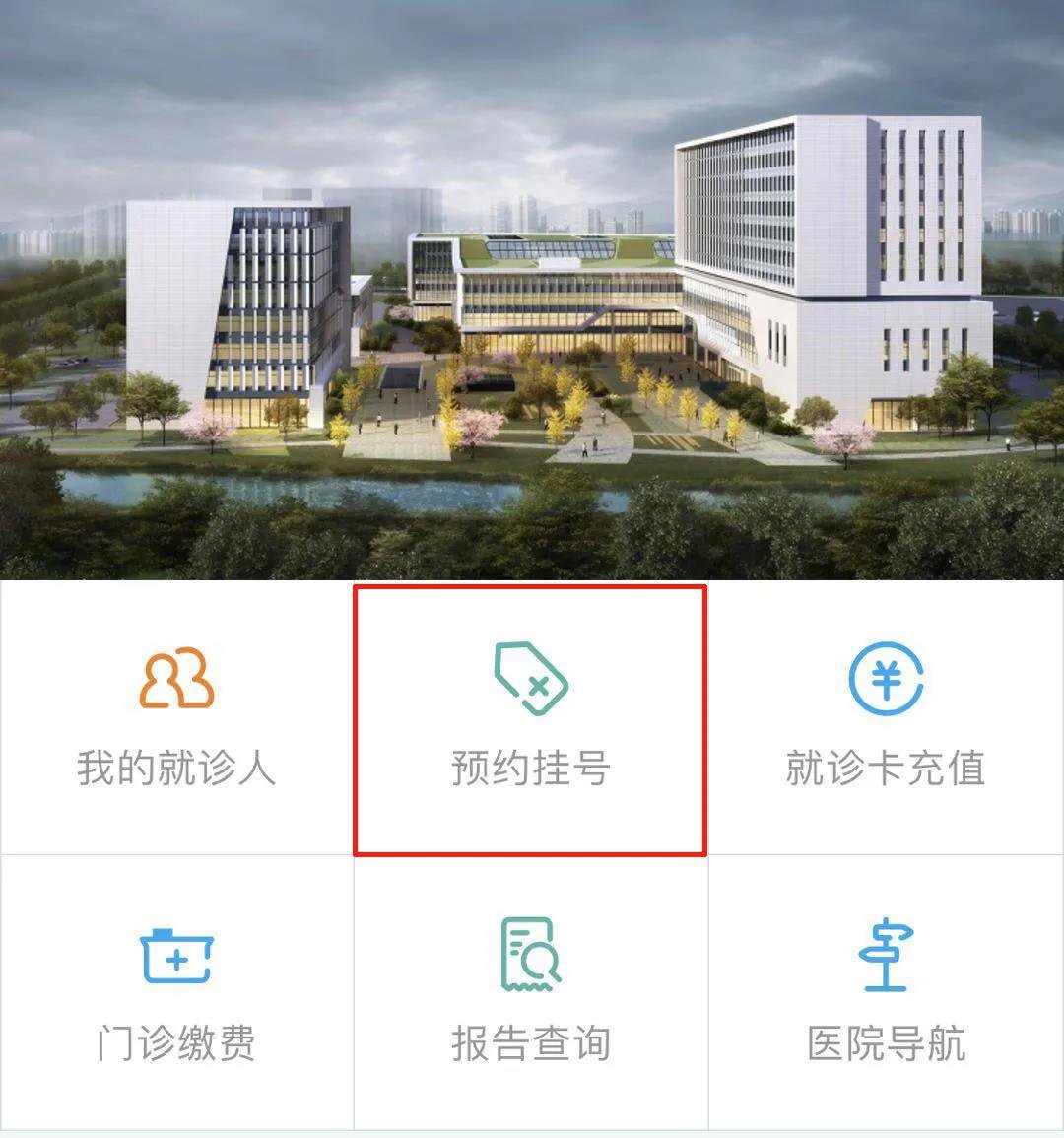Screen dimensions: 1064x1138
Task: Open 我的就诊人 patient management
Action: coord(176,717)
